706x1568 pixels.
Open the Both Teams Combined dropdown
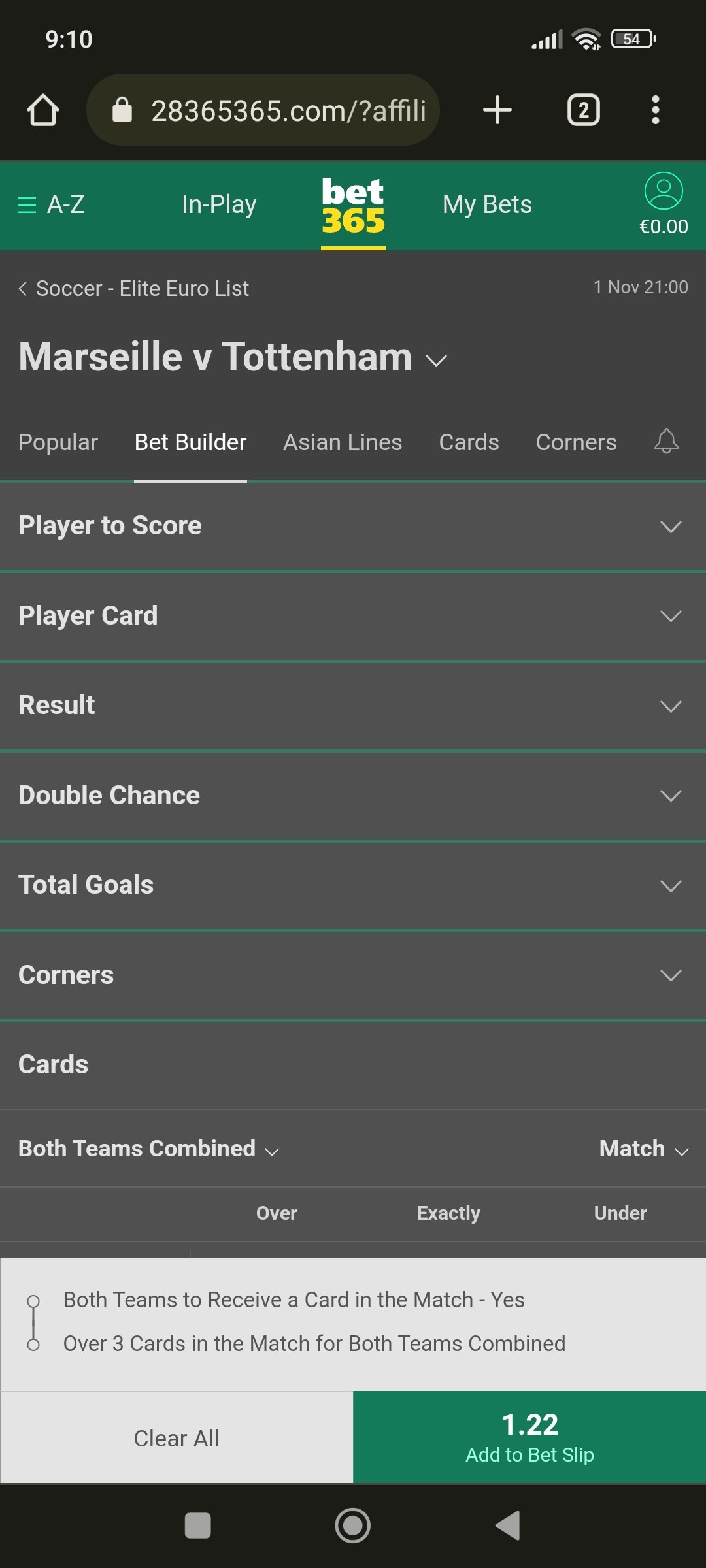(149, 1149)
